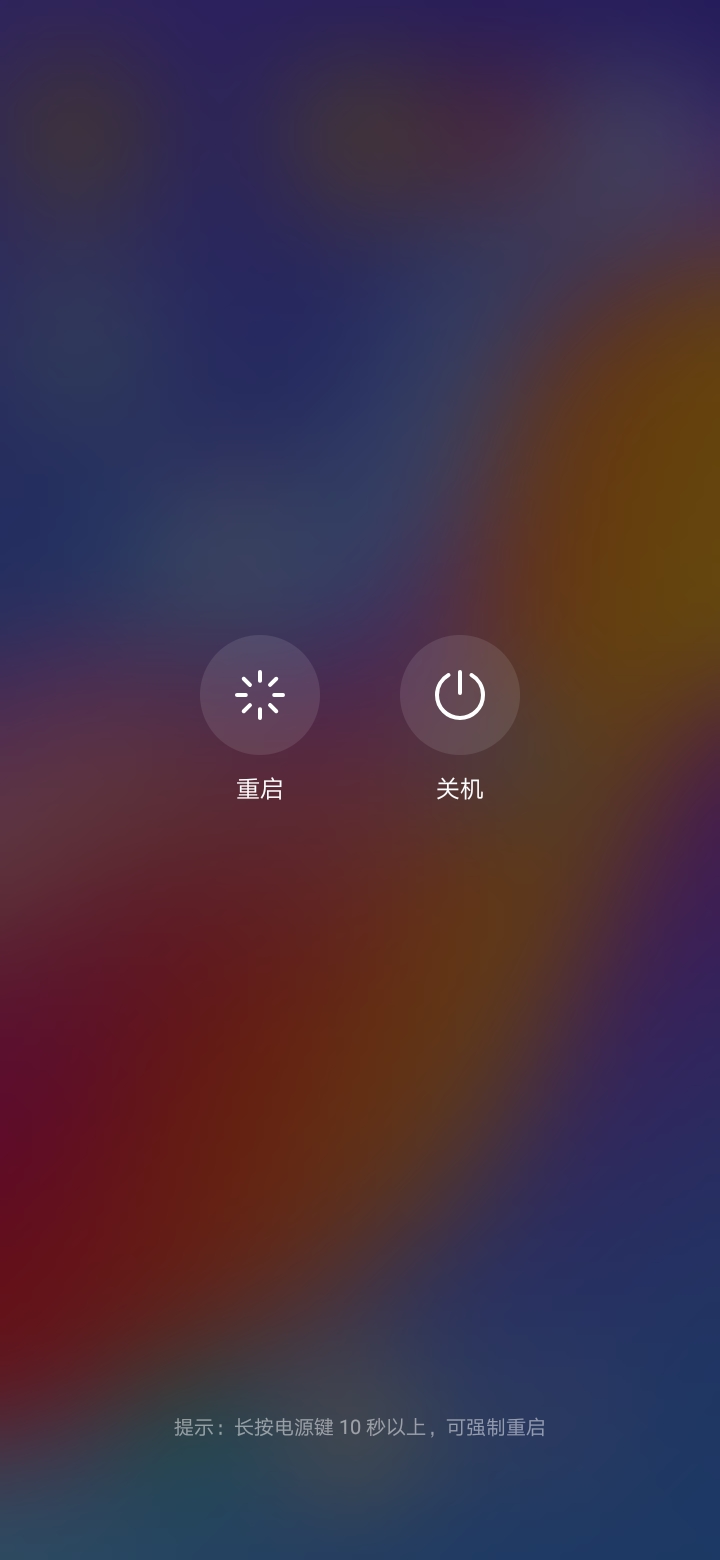Tap the blurred wallpaper to dismiss menu
Screen dimensions: 720x1560
pyautogui.click(x=360, y=1100)
